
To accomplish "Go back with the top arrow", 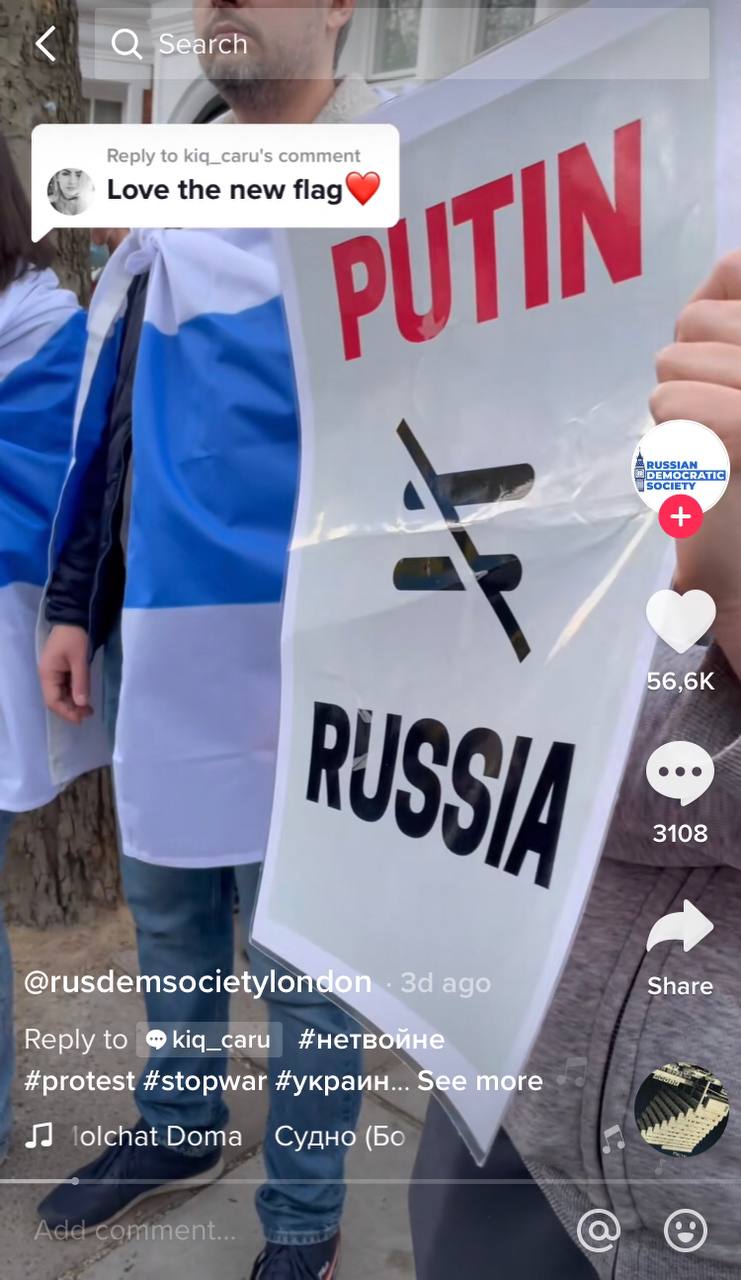I will (46, 44).
